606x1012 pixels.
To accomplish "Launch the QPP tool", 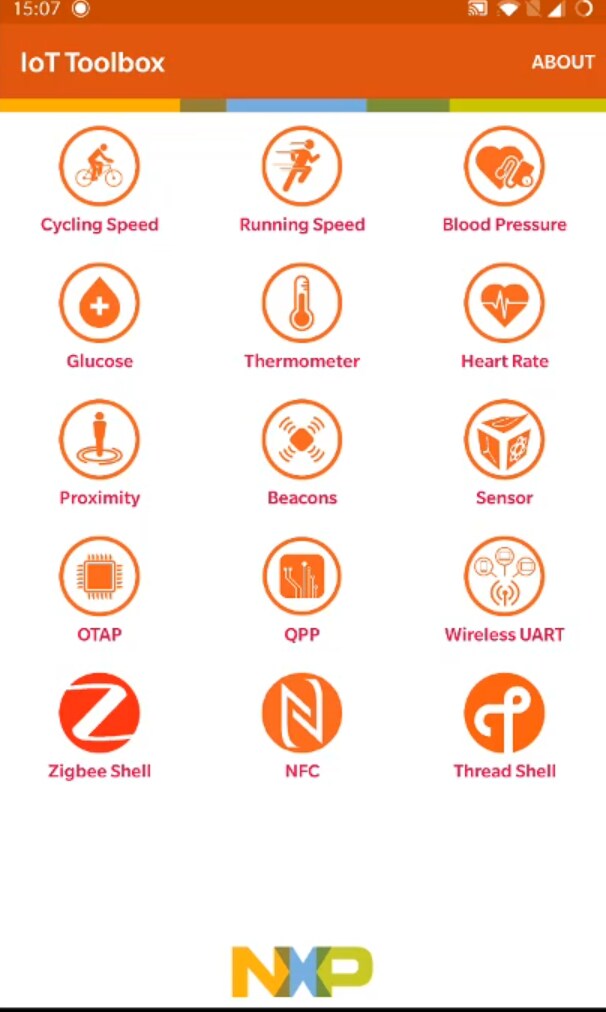I will (302, 577).
